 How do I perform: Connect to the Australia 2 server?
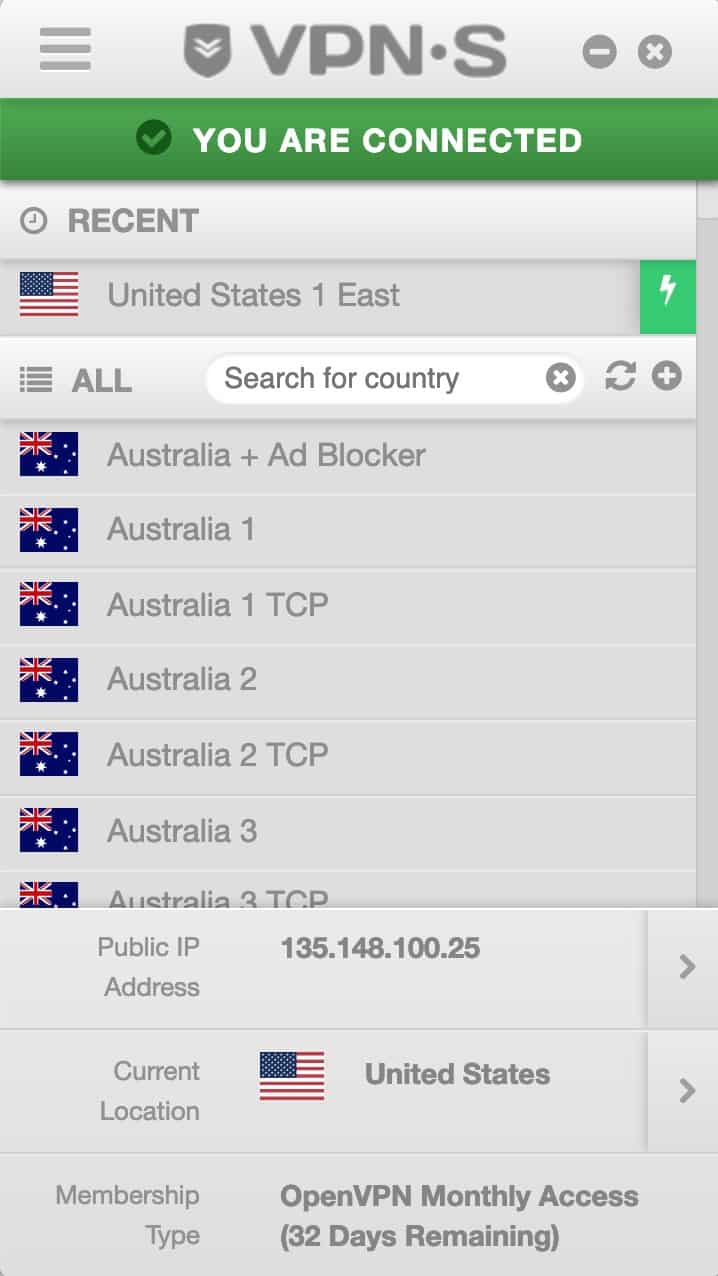point(348,681)
